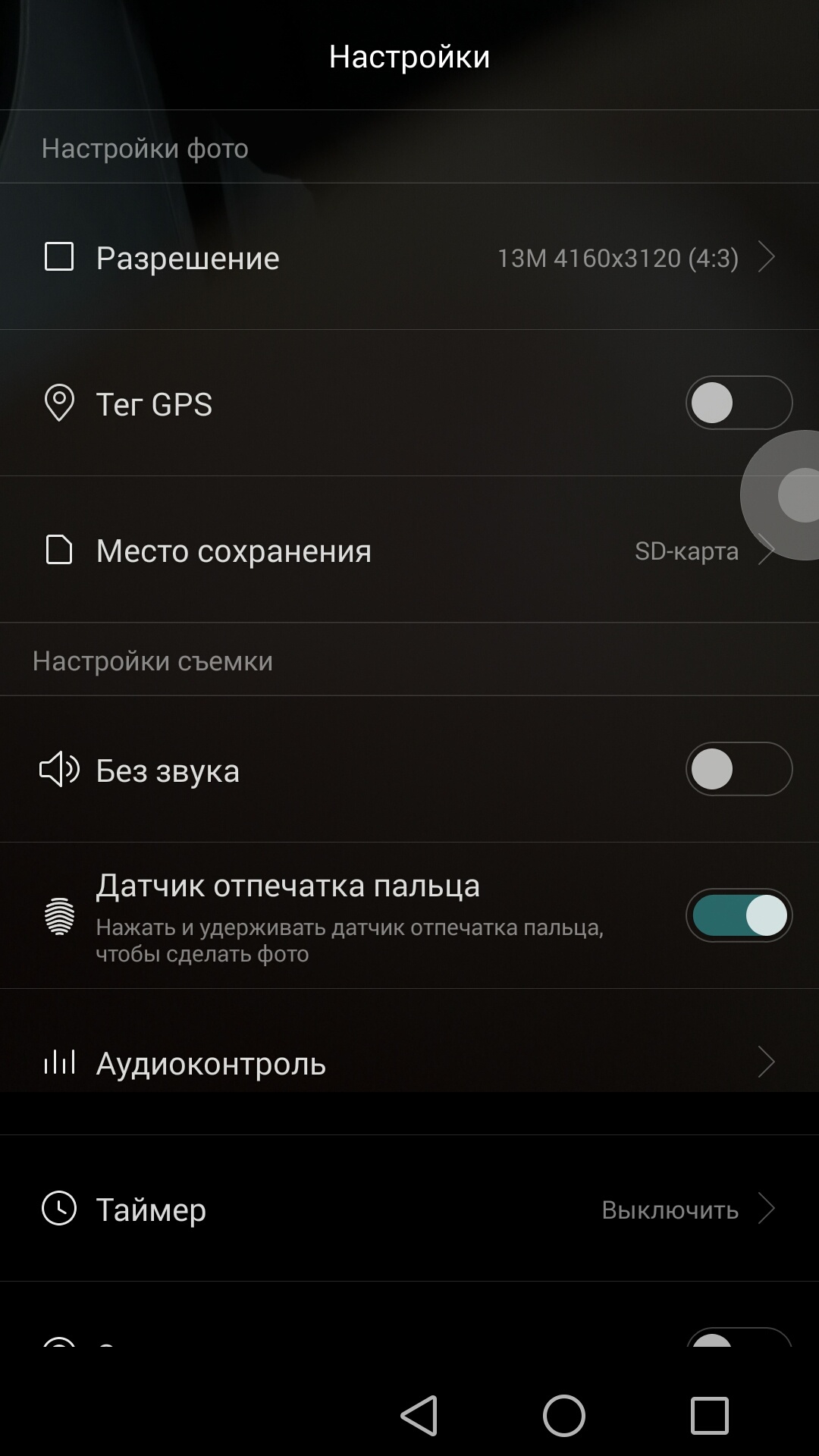
Task: Disable Датчик отпечатка пальца toggle
Action: (738, 915)
